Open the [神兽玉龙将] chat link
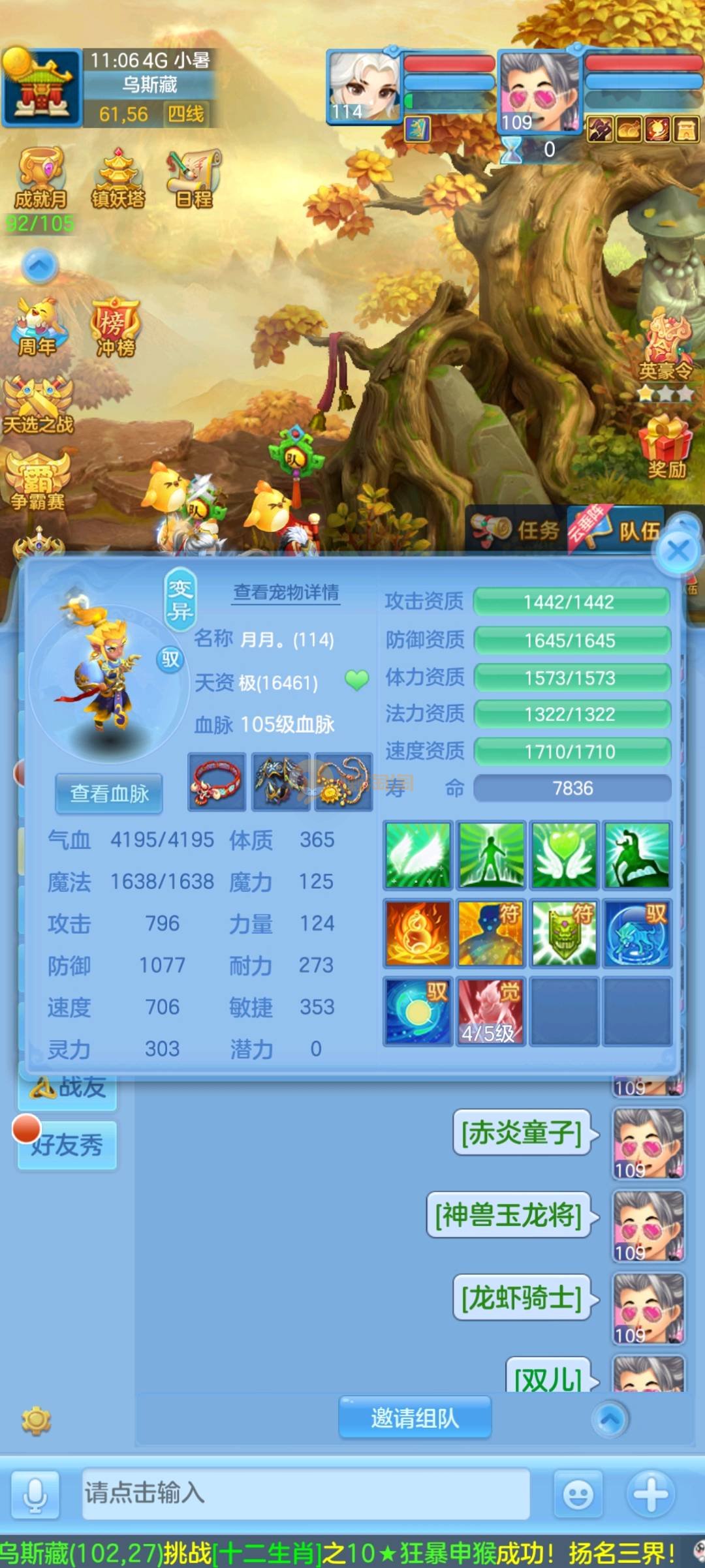 509,1216
